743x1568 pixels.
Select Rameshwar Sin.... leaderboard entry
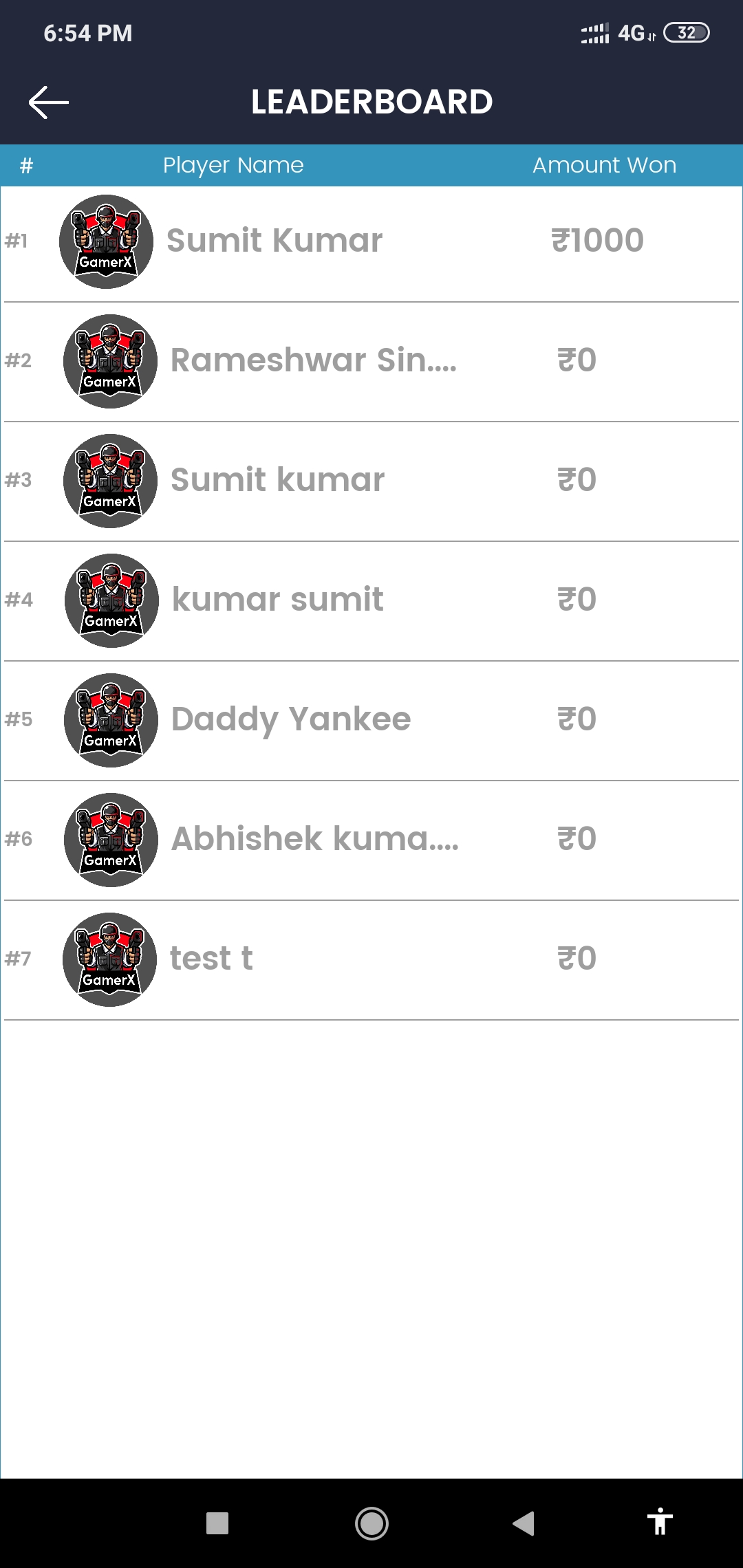tap(371, 362)
